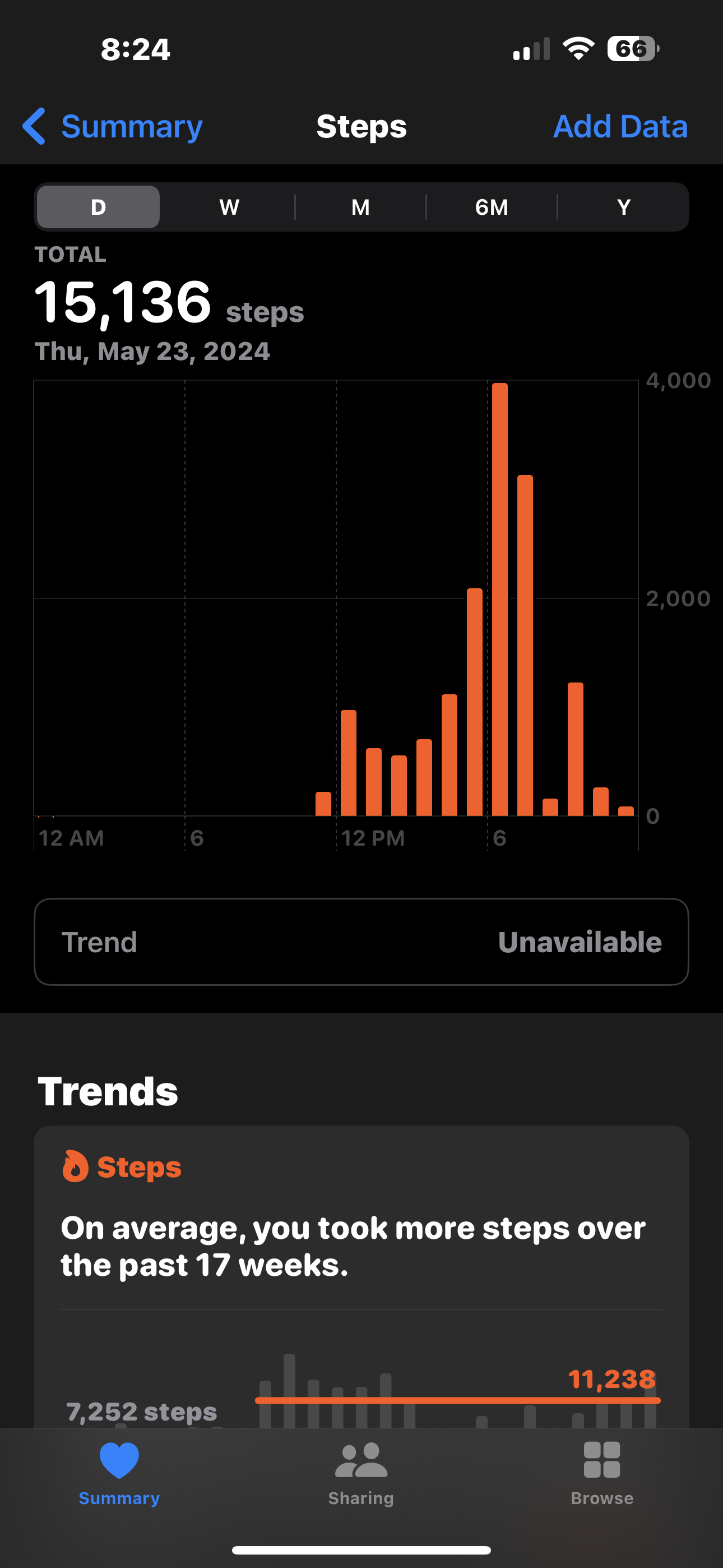Screen dimensions: 723x1568
Task: Open the Summary tab at the bottom
Action: pos(119,1473)
